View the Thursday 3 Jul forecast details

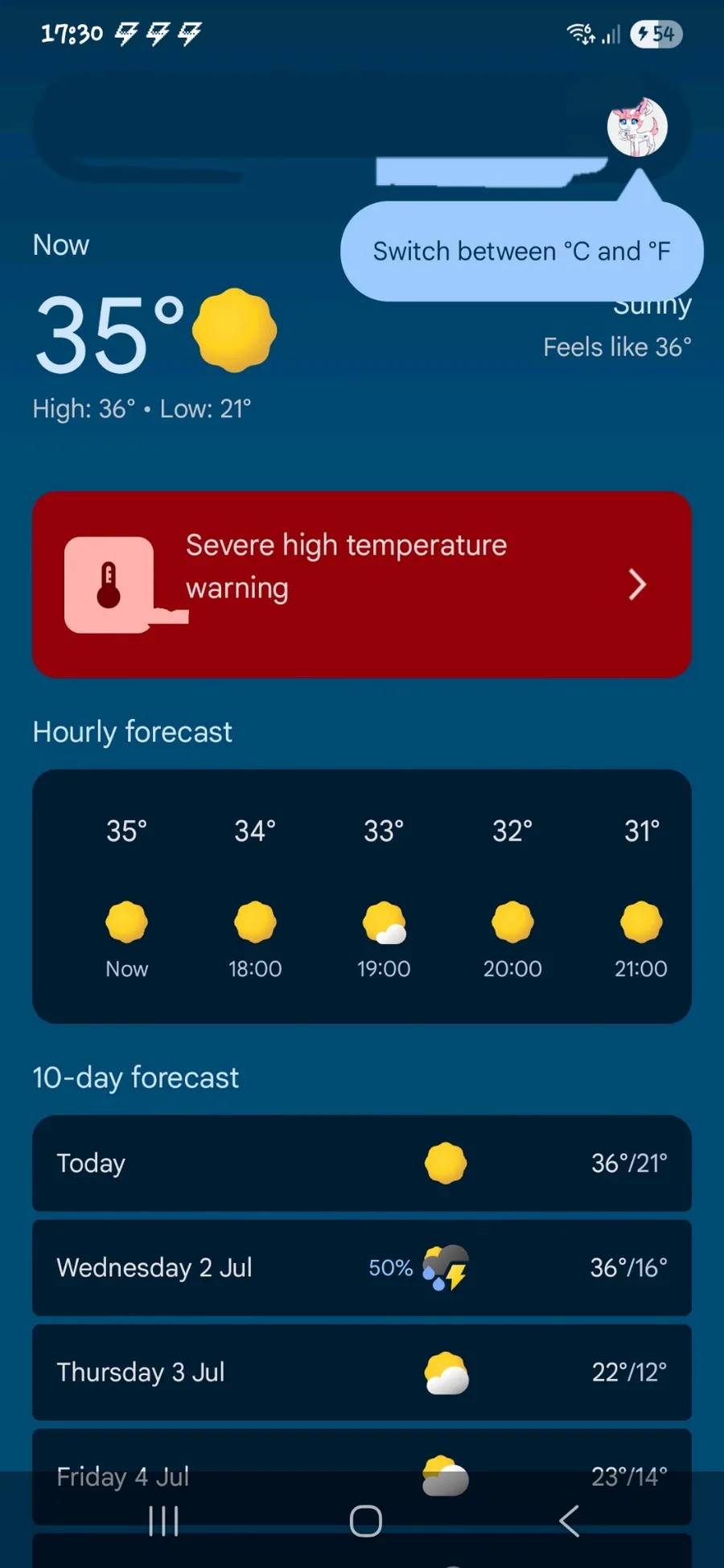point(362,1372)
